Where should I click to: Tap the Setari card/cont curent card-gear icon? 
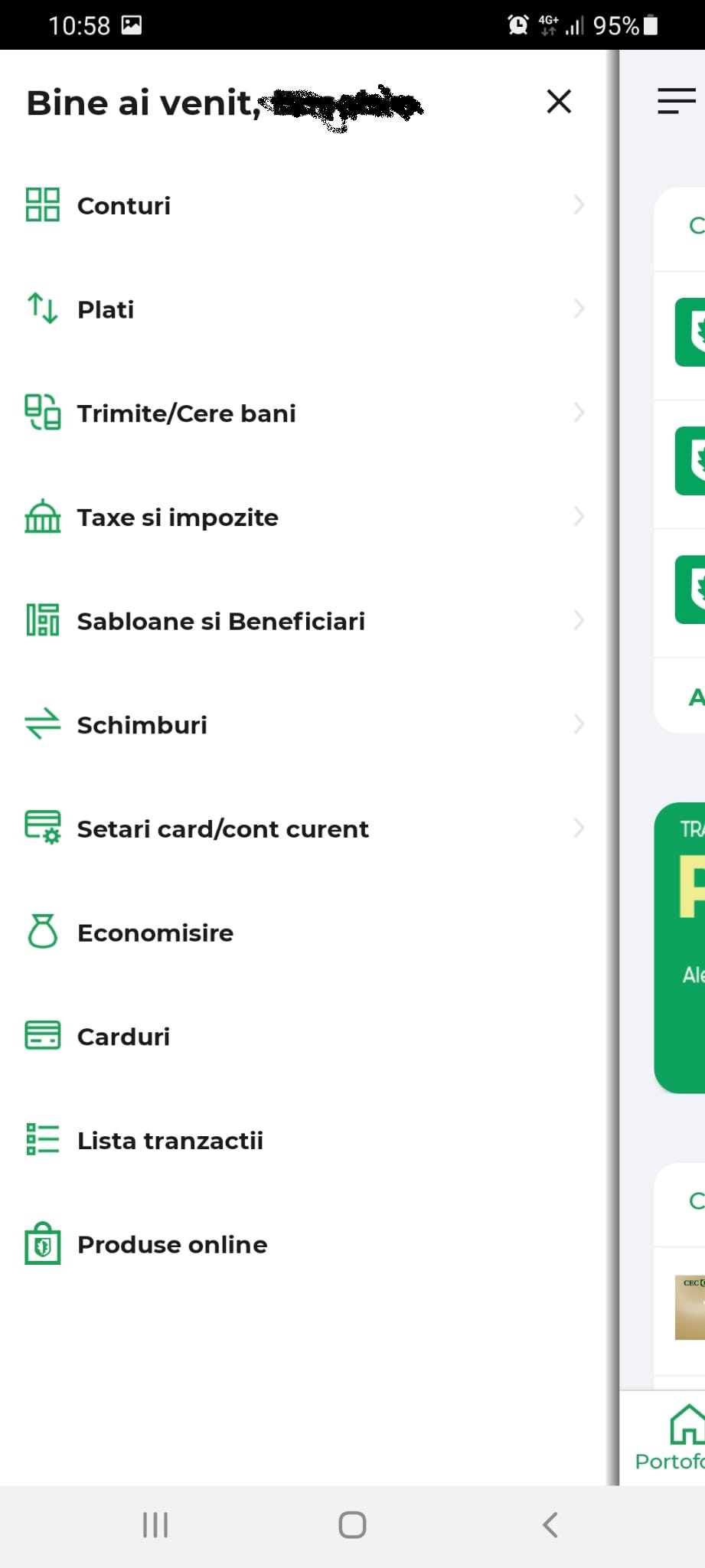42,828
